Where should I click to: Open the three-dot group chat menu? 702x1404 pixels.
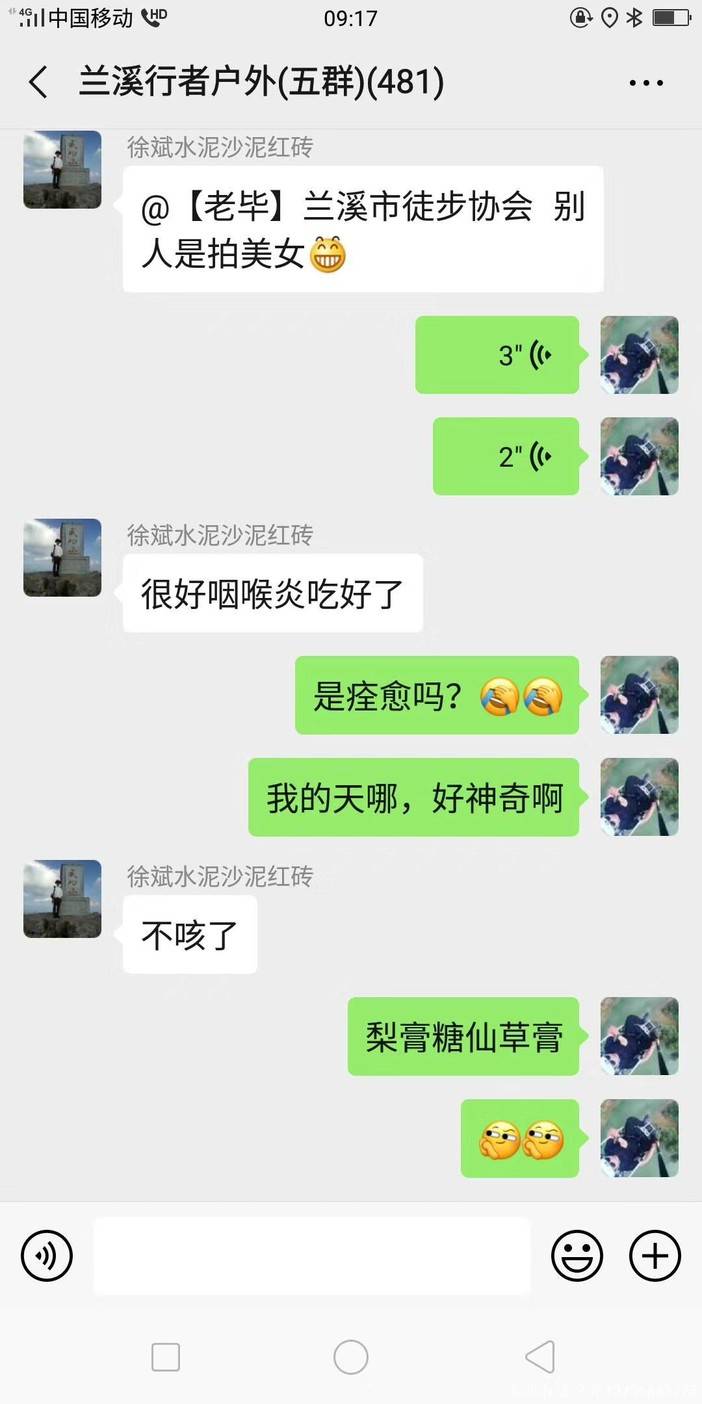pyautogui.click(x=646, y=83)
